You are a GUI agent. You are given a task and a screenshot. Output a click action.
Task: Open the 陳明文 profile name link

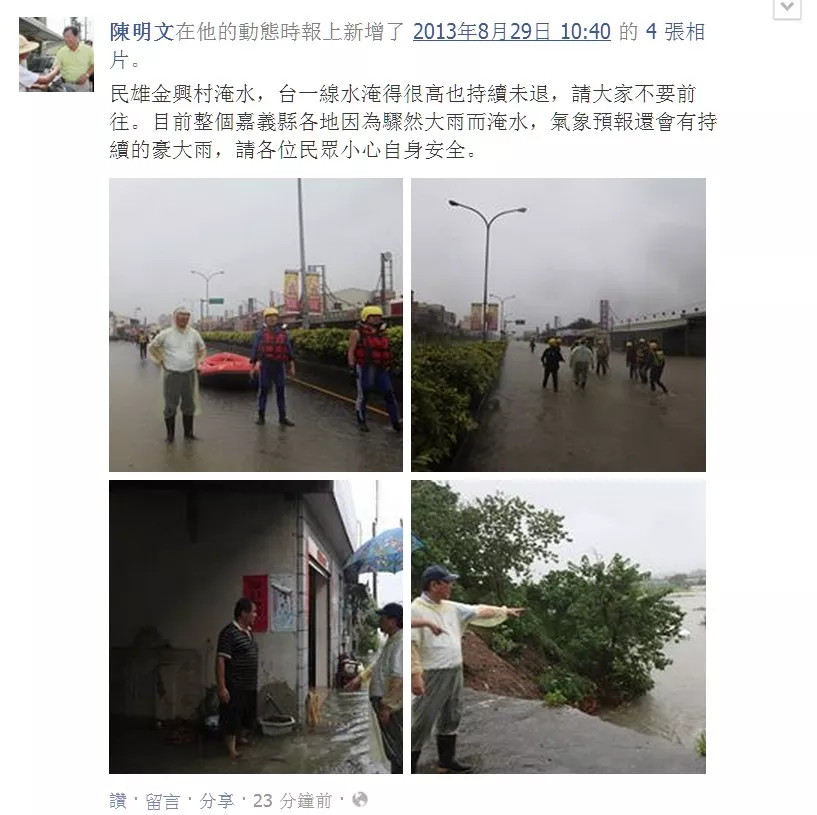(x=141, y=32)
